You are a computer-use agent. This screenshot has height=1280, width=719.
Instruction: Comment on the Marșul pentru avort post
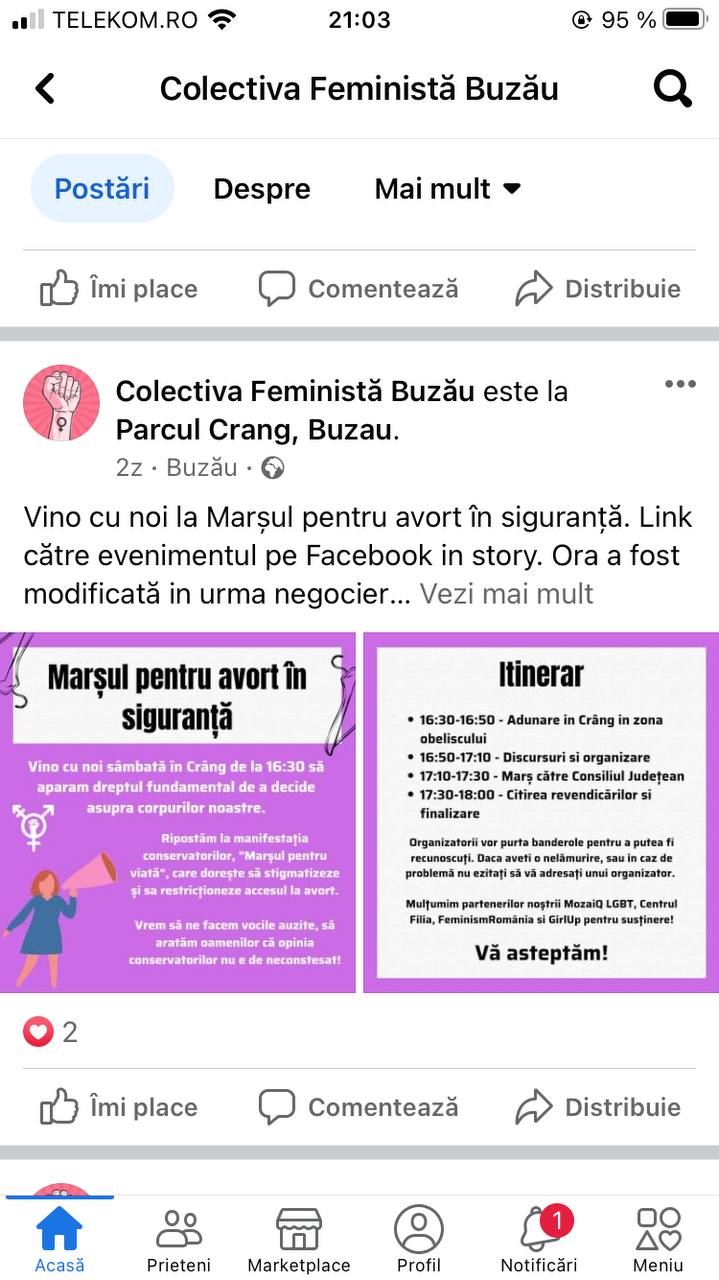tap(358, 1107)
